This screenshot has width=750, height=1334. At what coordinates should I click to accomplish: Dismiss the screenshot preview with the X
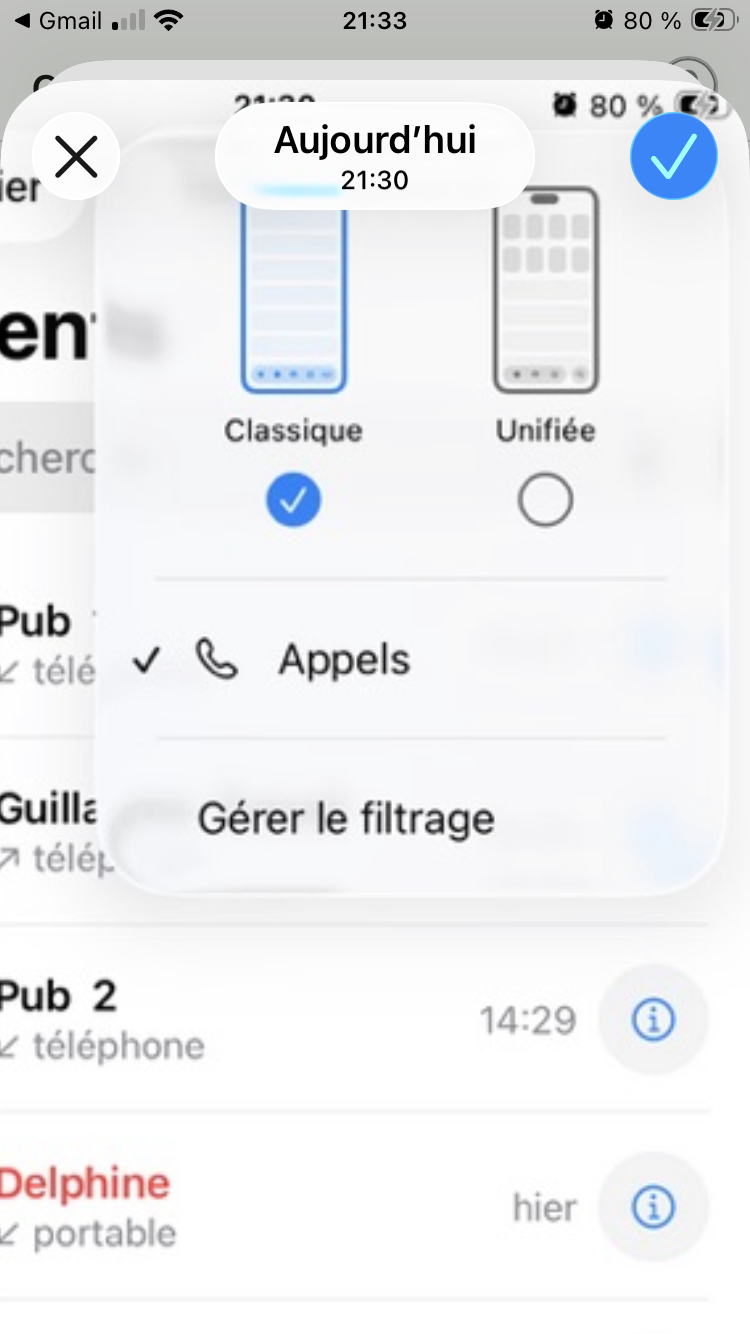coord(76,157)
